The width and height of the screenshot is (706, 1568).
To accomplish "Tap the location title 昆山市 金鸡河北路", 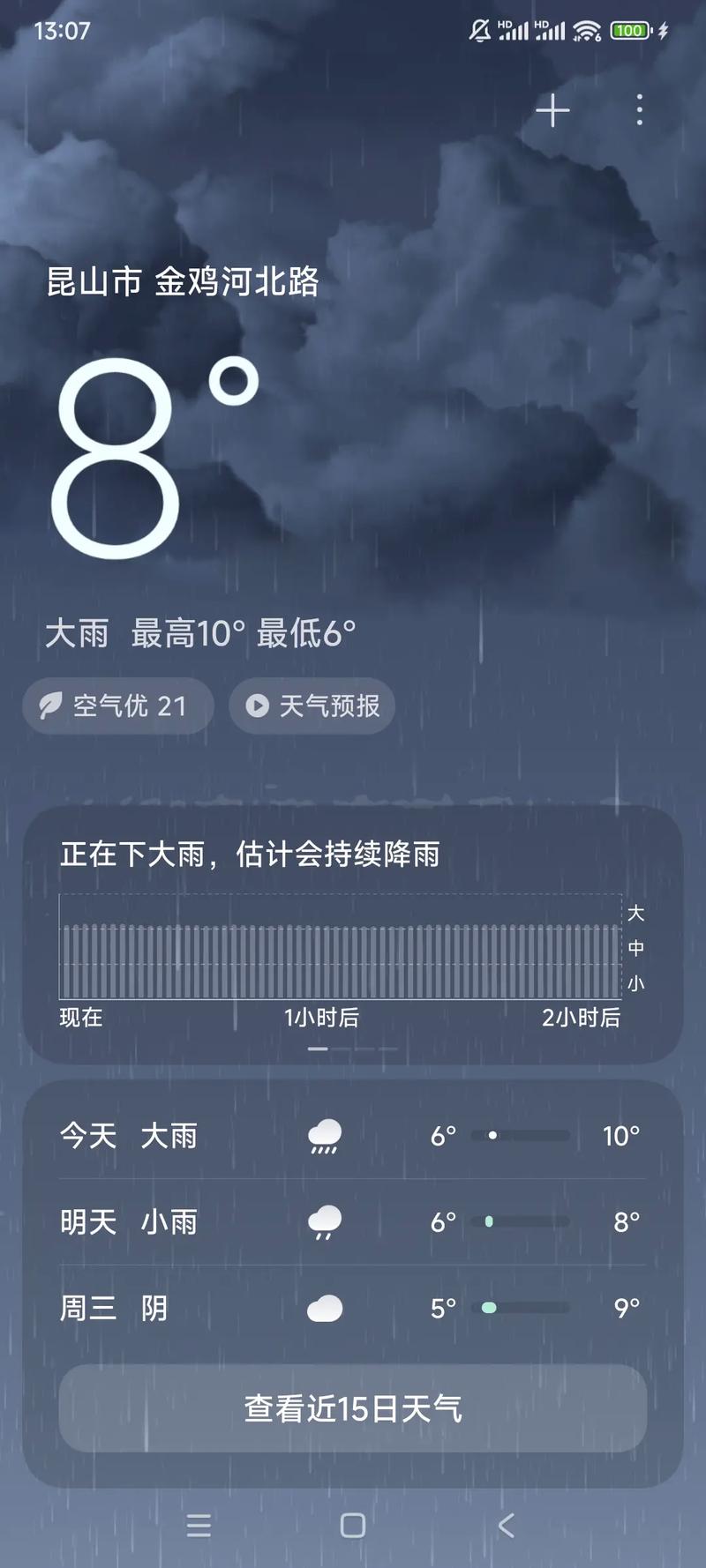I will click(181, 282).
